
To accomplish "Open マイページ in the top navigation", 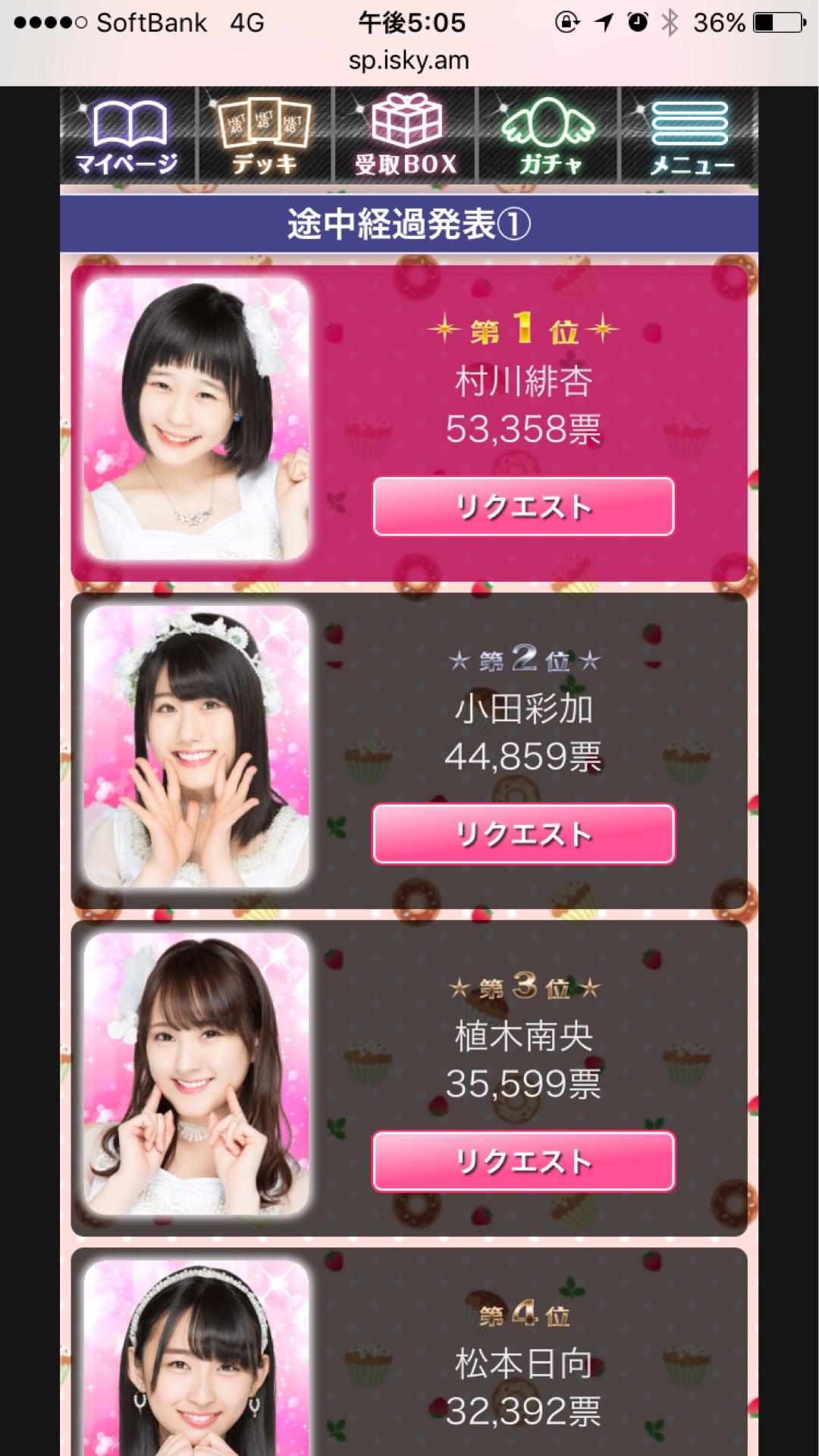I will (x=127, y=136).
